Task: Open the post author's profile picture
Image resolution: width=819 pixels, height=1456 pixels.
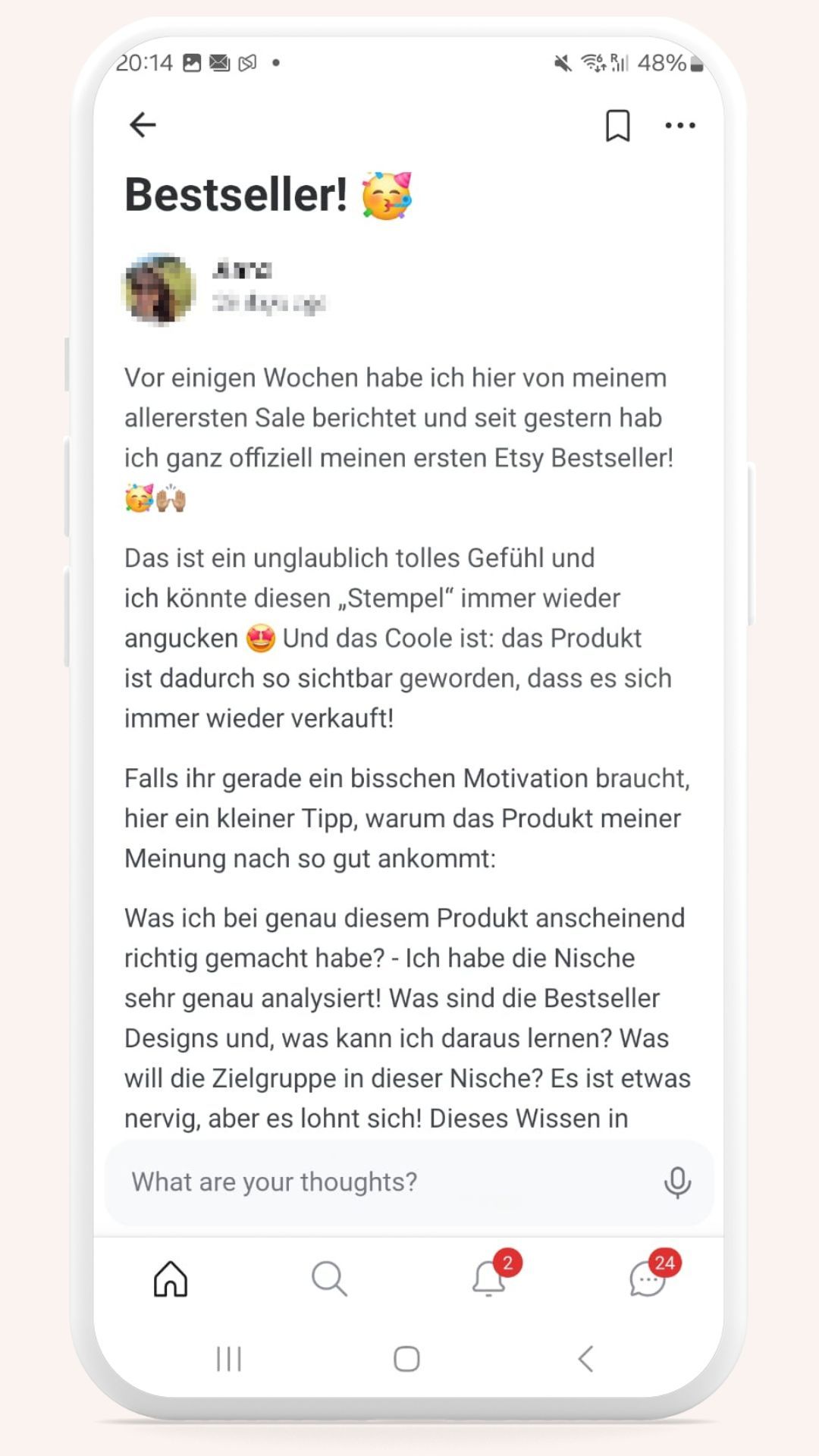Action: tap(159, 289)
